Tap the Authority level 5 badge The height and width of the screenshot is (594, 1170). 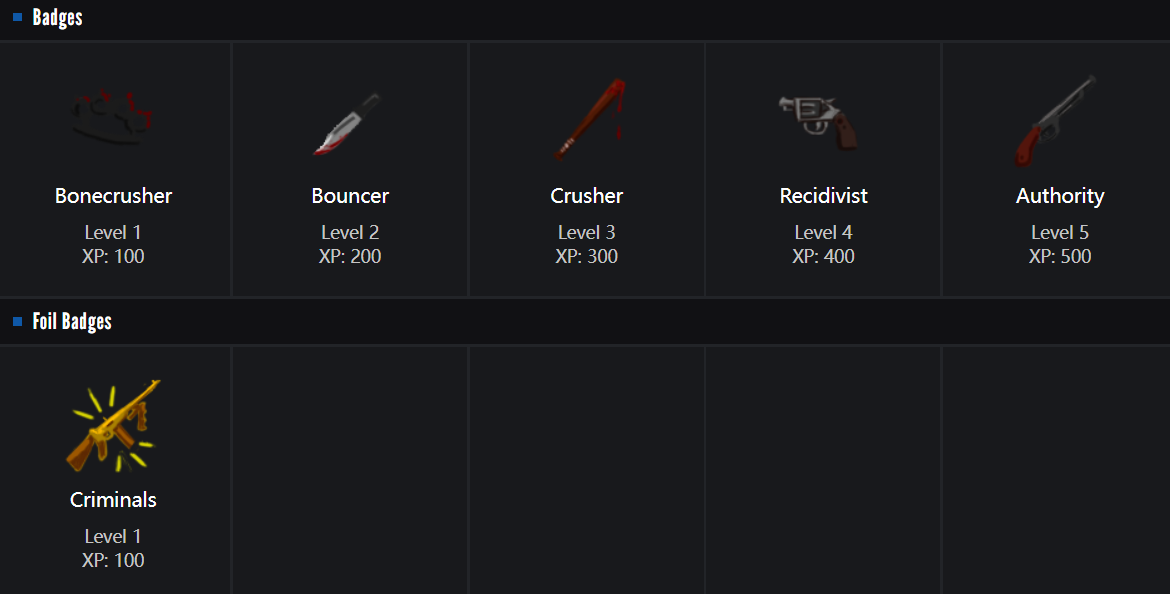coord(1059,168)
